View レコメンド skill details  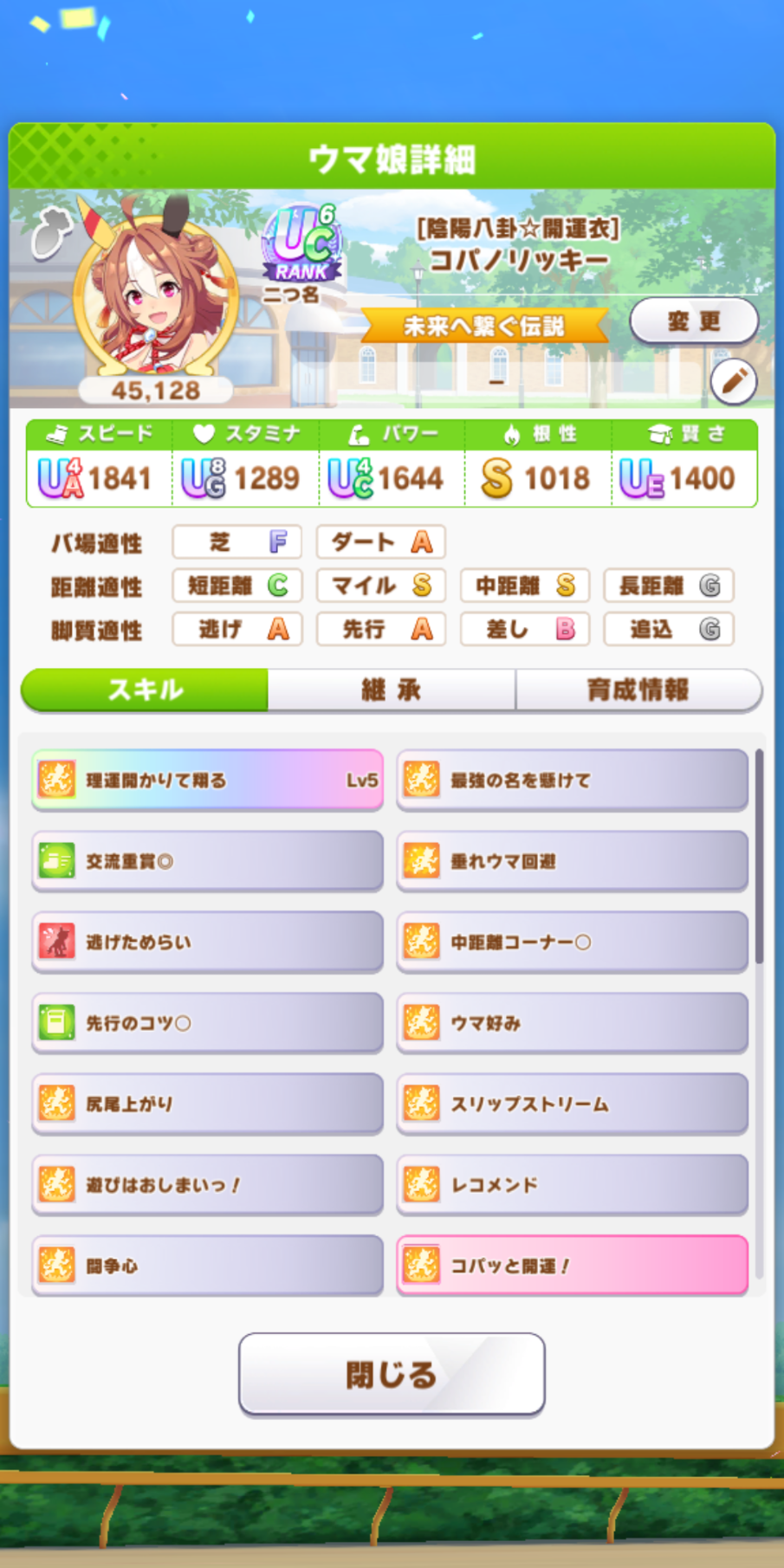tap(572, 1184)
